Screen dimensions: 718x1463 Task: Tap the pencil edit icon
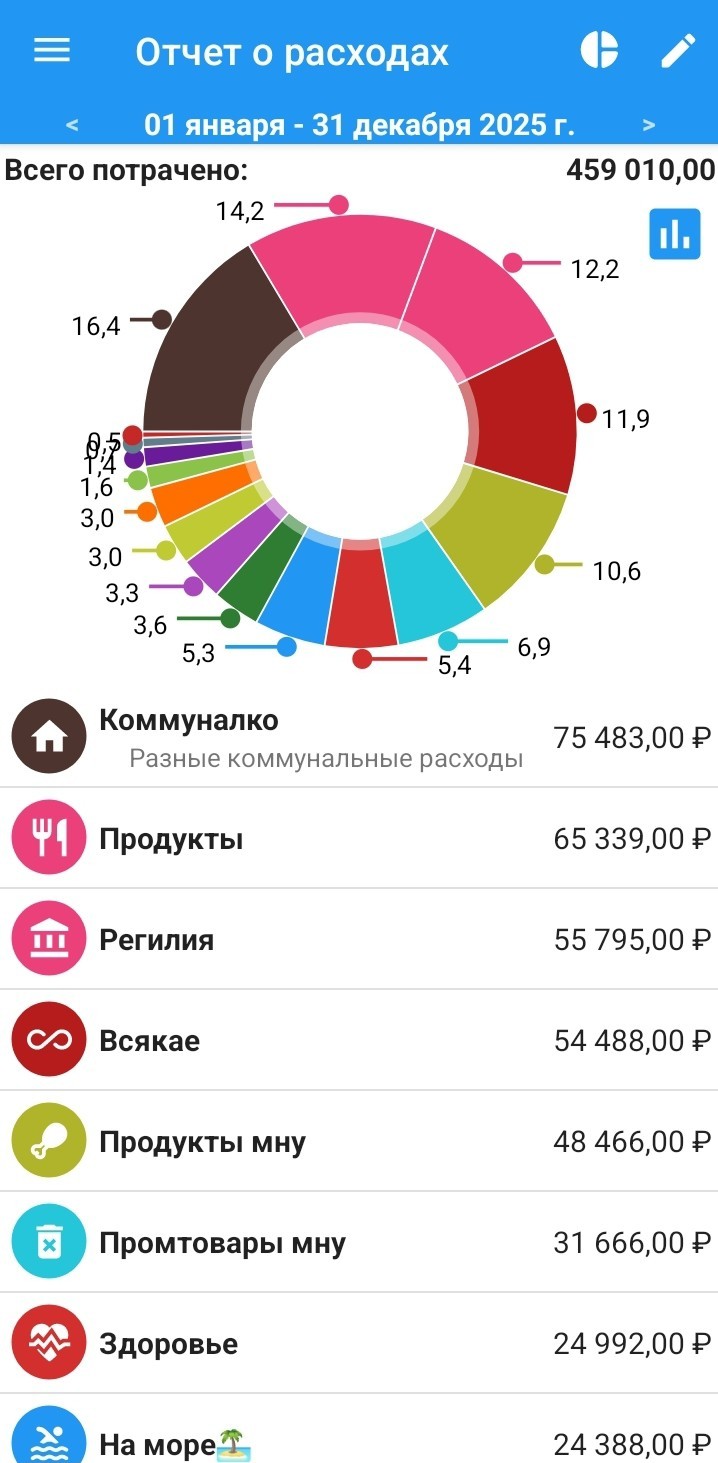[x=678, y=50]
